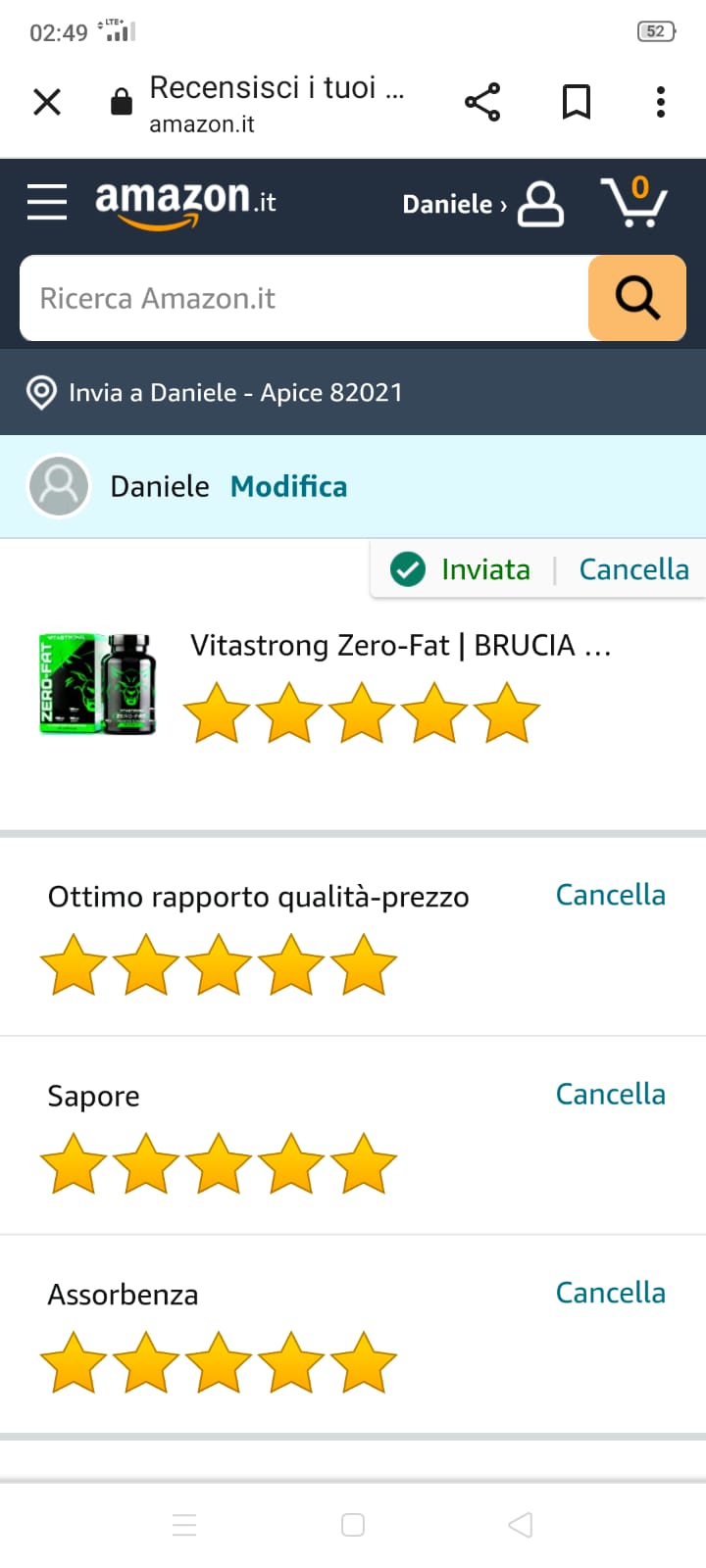Screen dimensions: 706x1568
Task: Share this Amazon page
Action: coord(481,102)
